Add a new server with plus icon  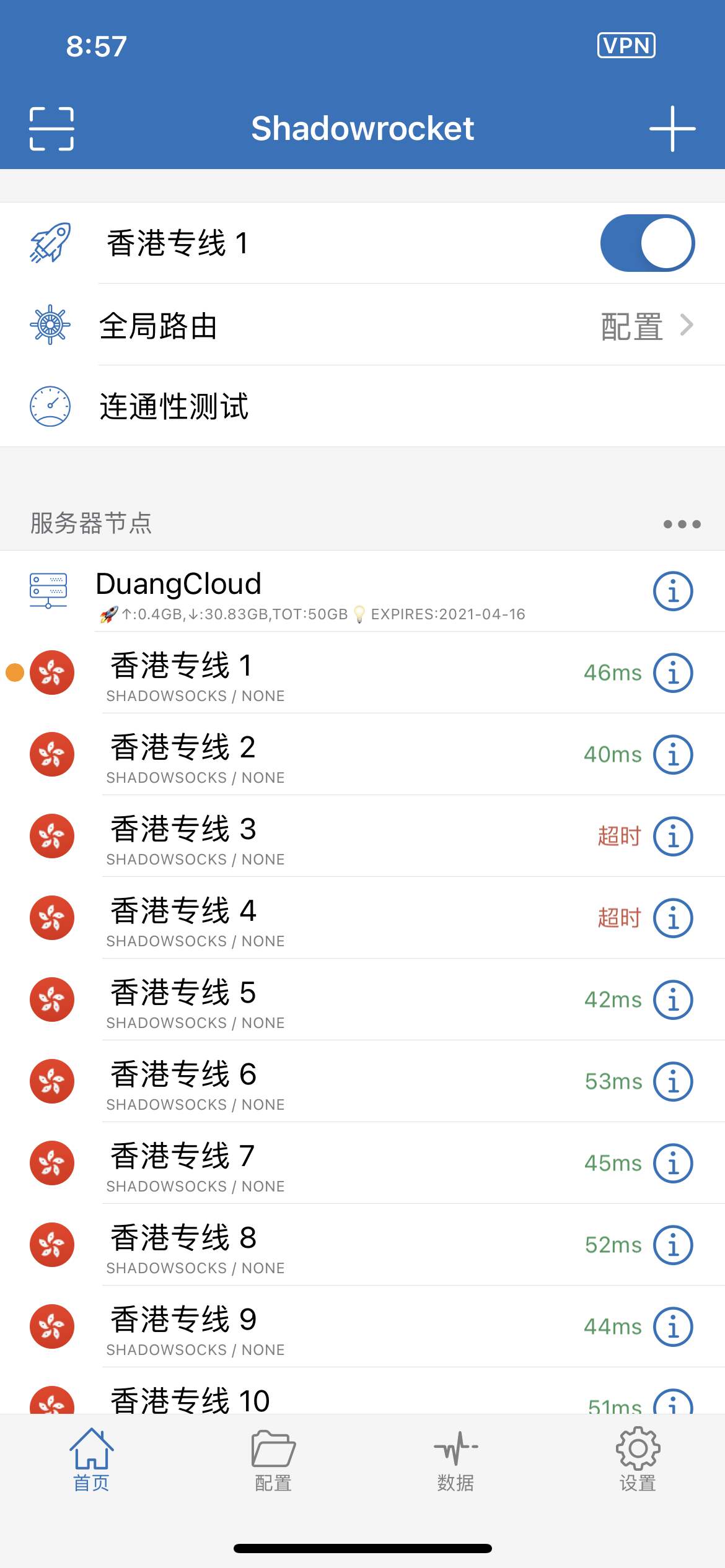pos(672,129)
